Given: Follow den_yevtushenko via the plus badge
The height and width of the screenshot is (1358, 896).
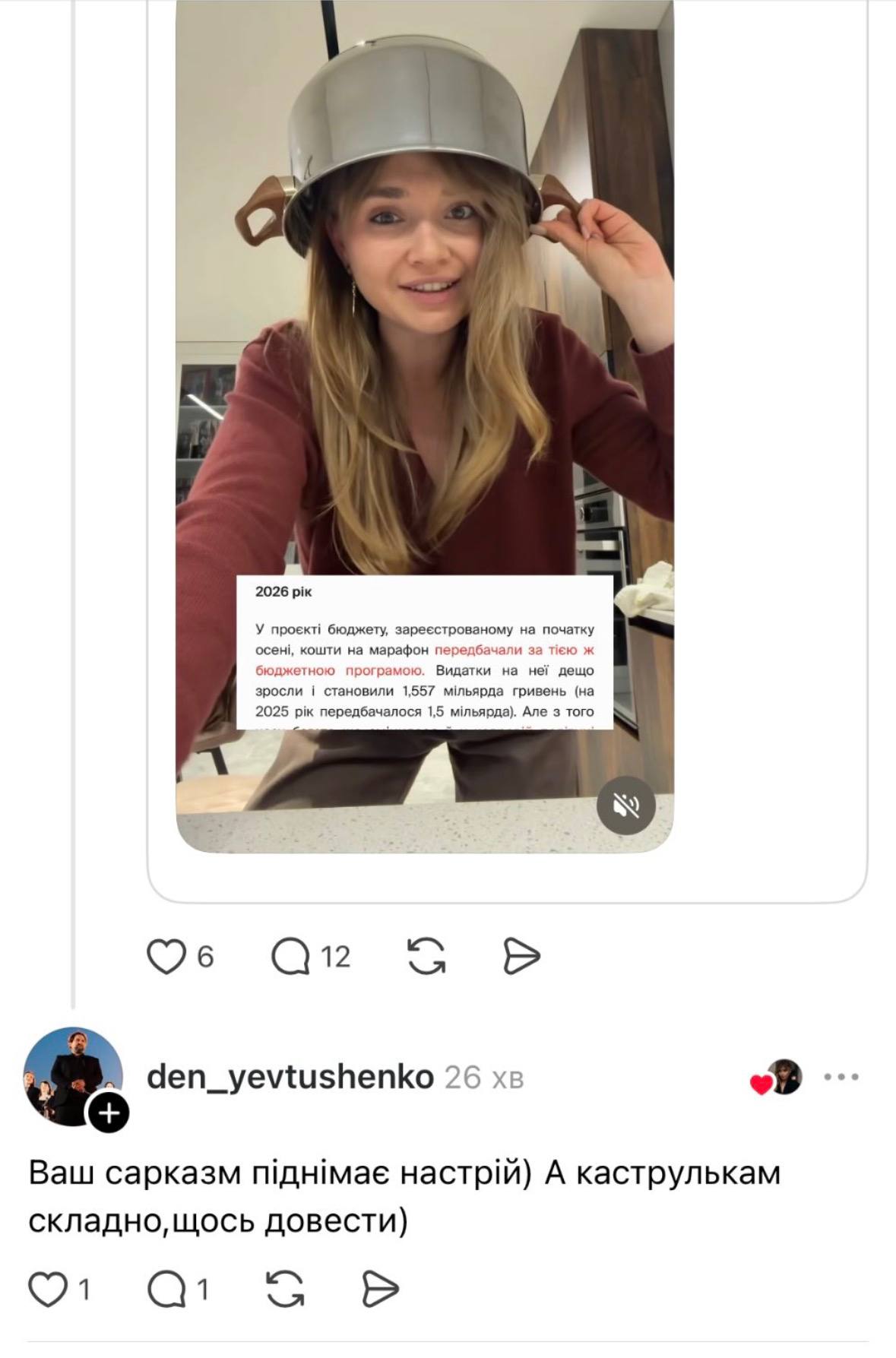Looking at the screenshot, I should (x=109, y=1113).
